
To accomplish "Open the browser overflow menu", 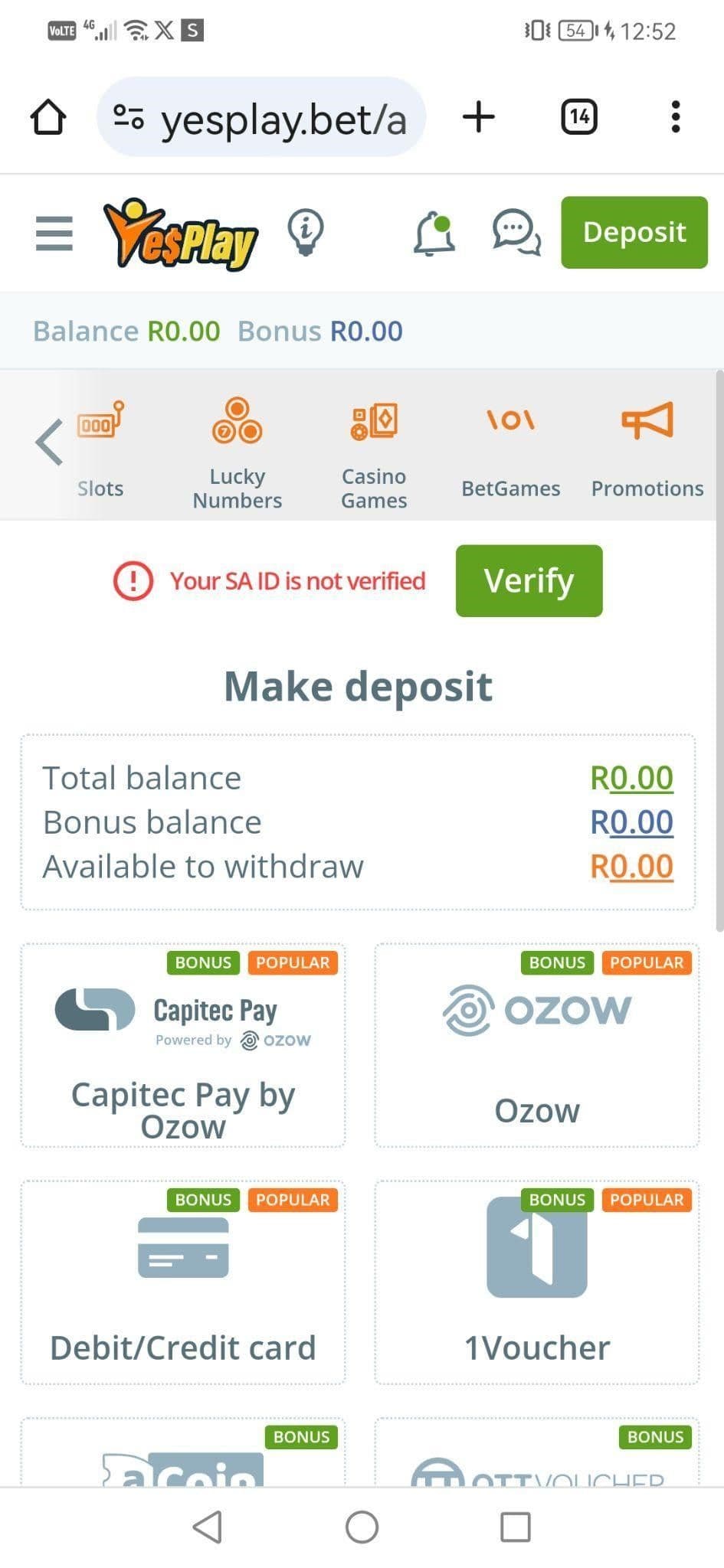I will click(x=675, y=116).
